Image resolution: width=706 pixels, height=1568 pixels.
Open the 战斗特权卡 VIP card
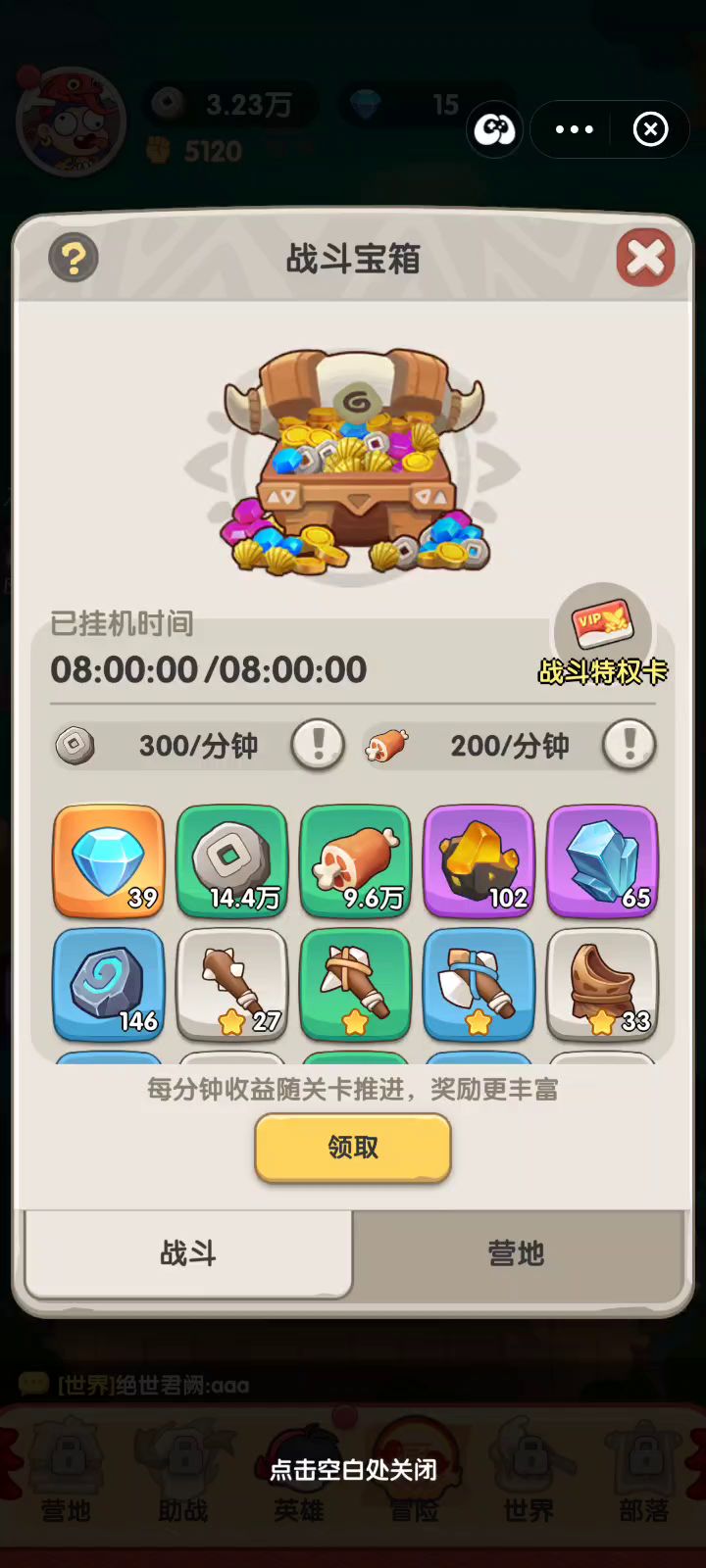coord(603,632)
